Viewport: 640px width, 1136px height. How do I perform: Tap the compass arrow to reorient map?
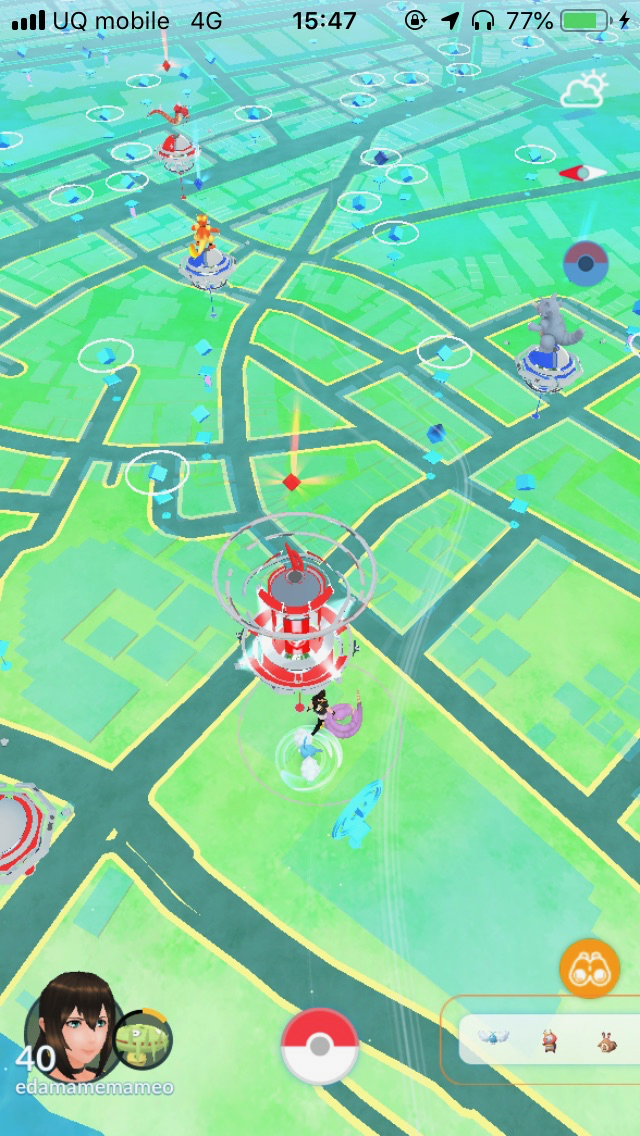(x=582, y=173)
